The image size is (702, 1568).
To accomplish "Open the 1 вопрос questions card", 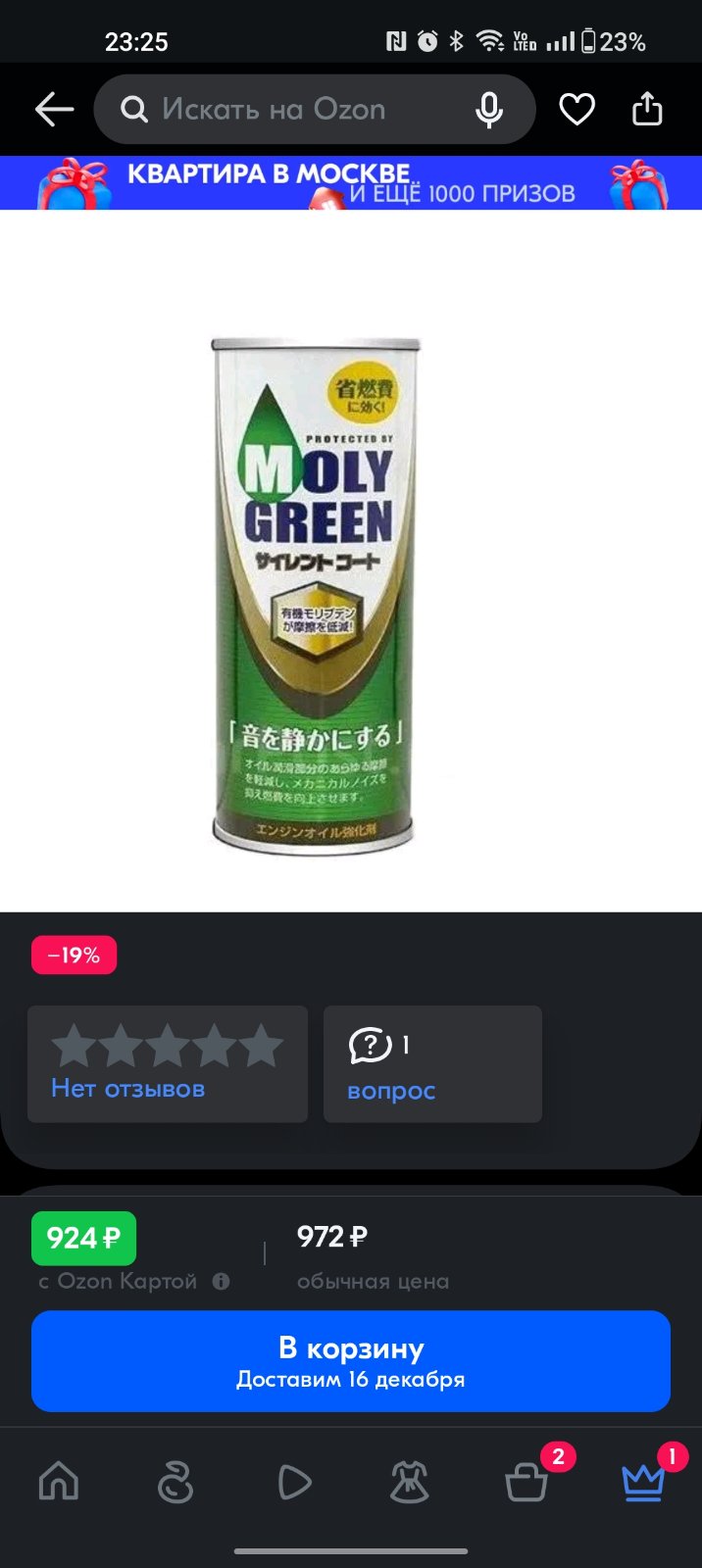I will (x=432, y=1063).
